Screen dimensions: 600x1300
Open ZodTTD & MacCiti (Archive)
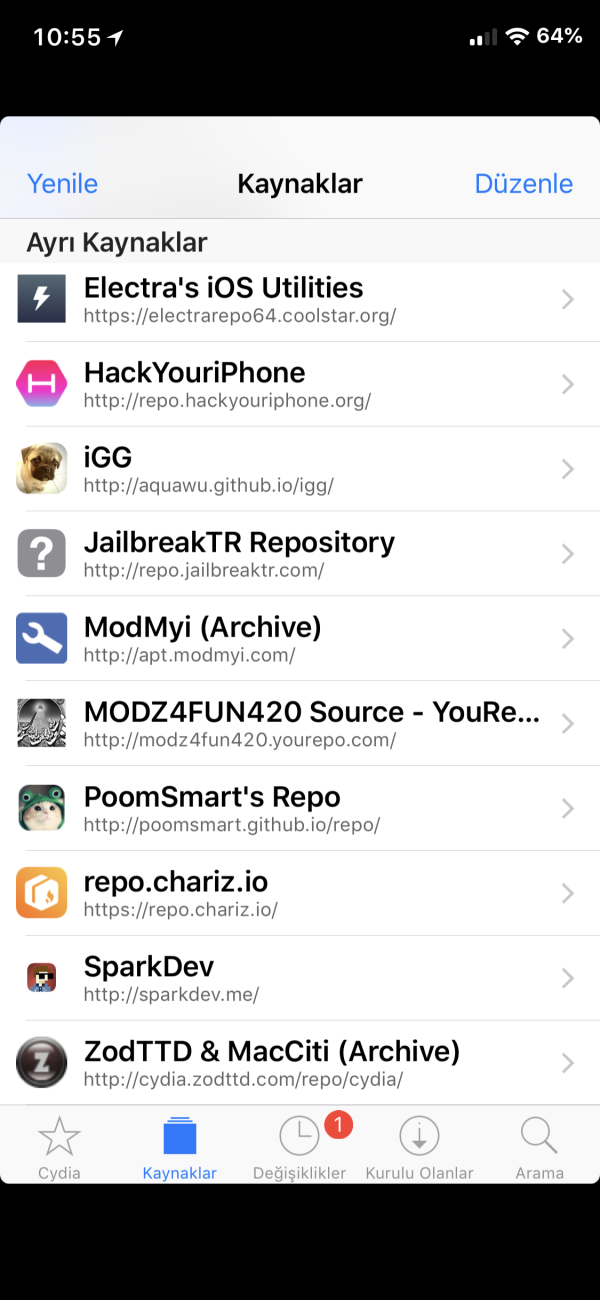(x=300, y=1063)
